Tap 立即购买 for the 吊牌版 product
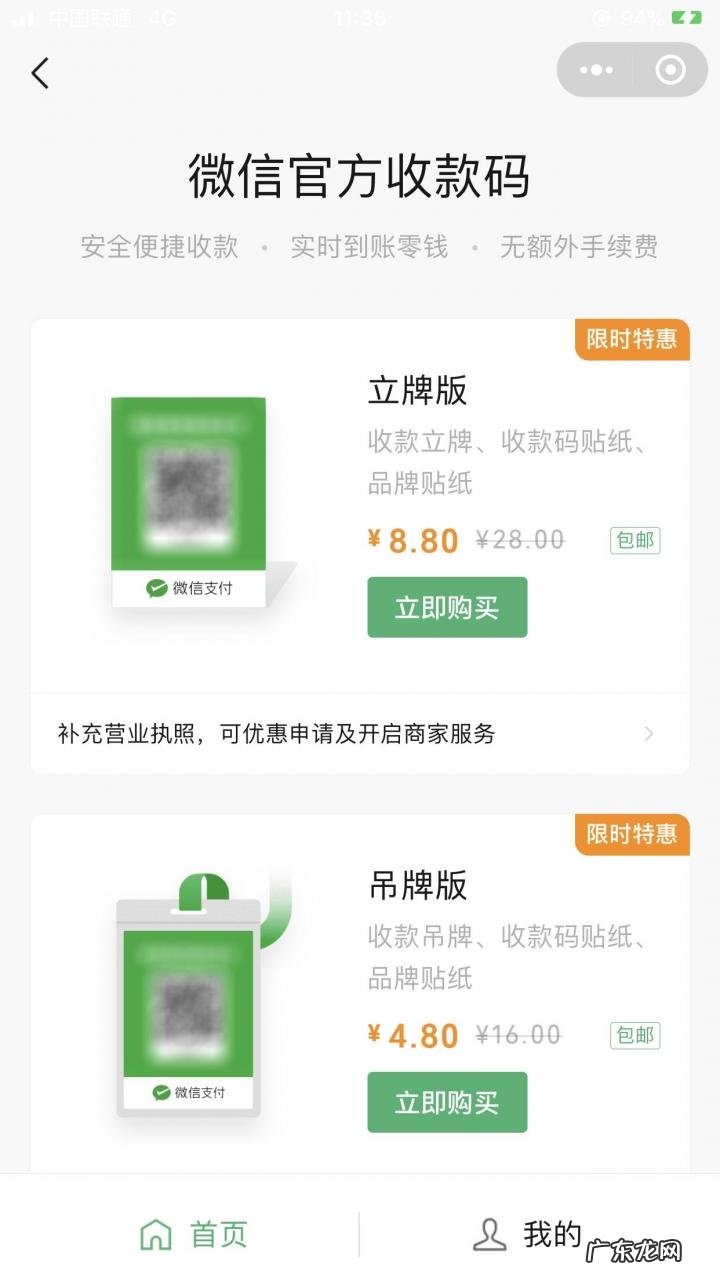Image resolution: width=720 pixels, height=1280 pixels. pyautogui.click(x=446, y=1103)
